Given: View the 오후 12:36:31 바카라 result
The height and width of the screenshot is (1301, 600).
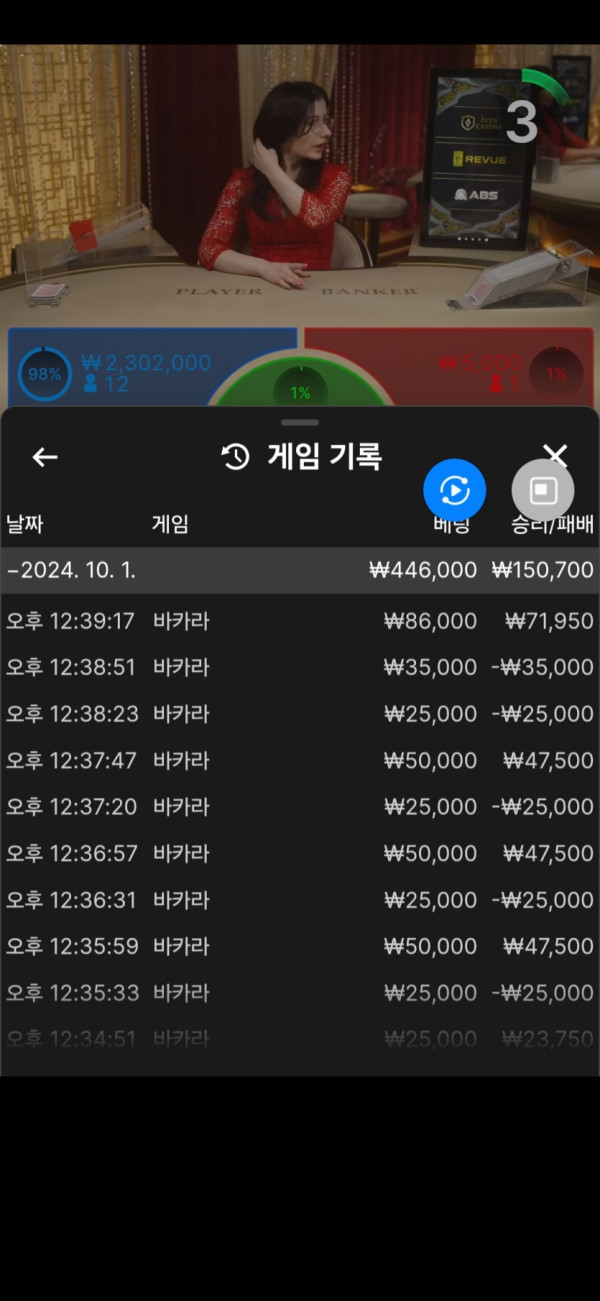Looking at the screenshot, I should click(300, 900).
